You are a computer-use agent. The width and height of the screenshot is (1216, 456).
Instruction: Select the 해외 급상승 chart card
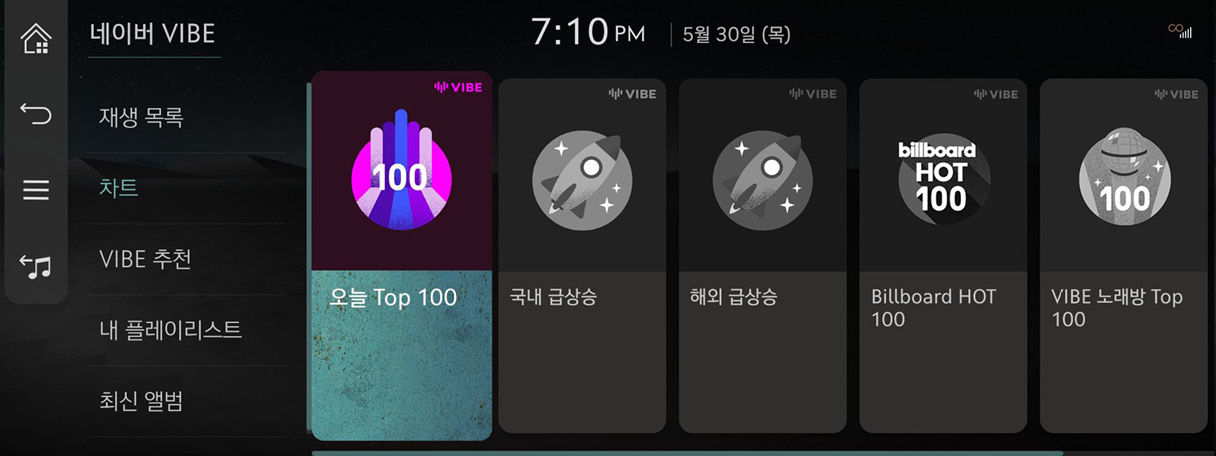pyautogui.click(x=762, y=256)
